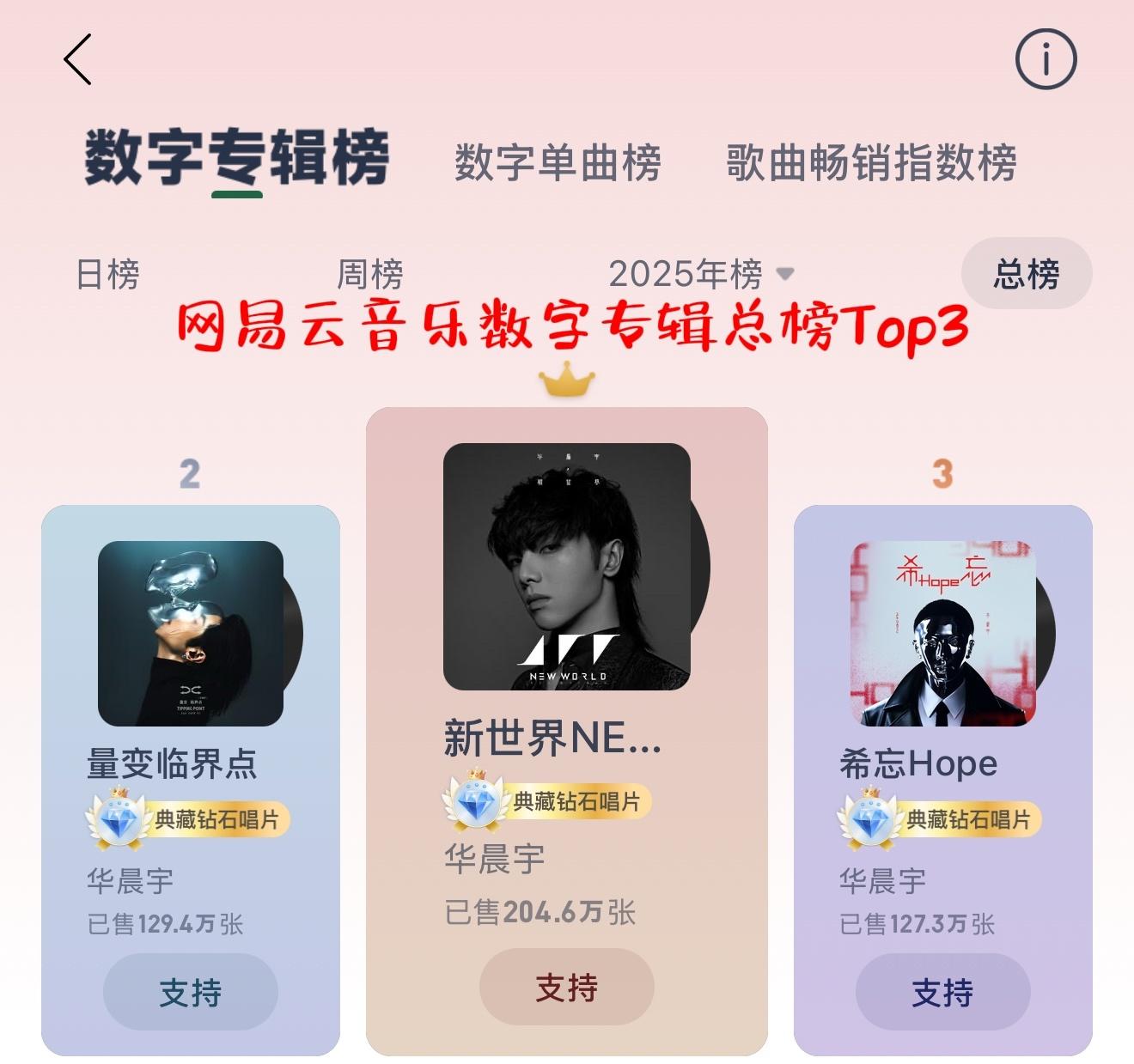Open the info icon at top right
1134x1064 pixels.
tap(1046, 59)
